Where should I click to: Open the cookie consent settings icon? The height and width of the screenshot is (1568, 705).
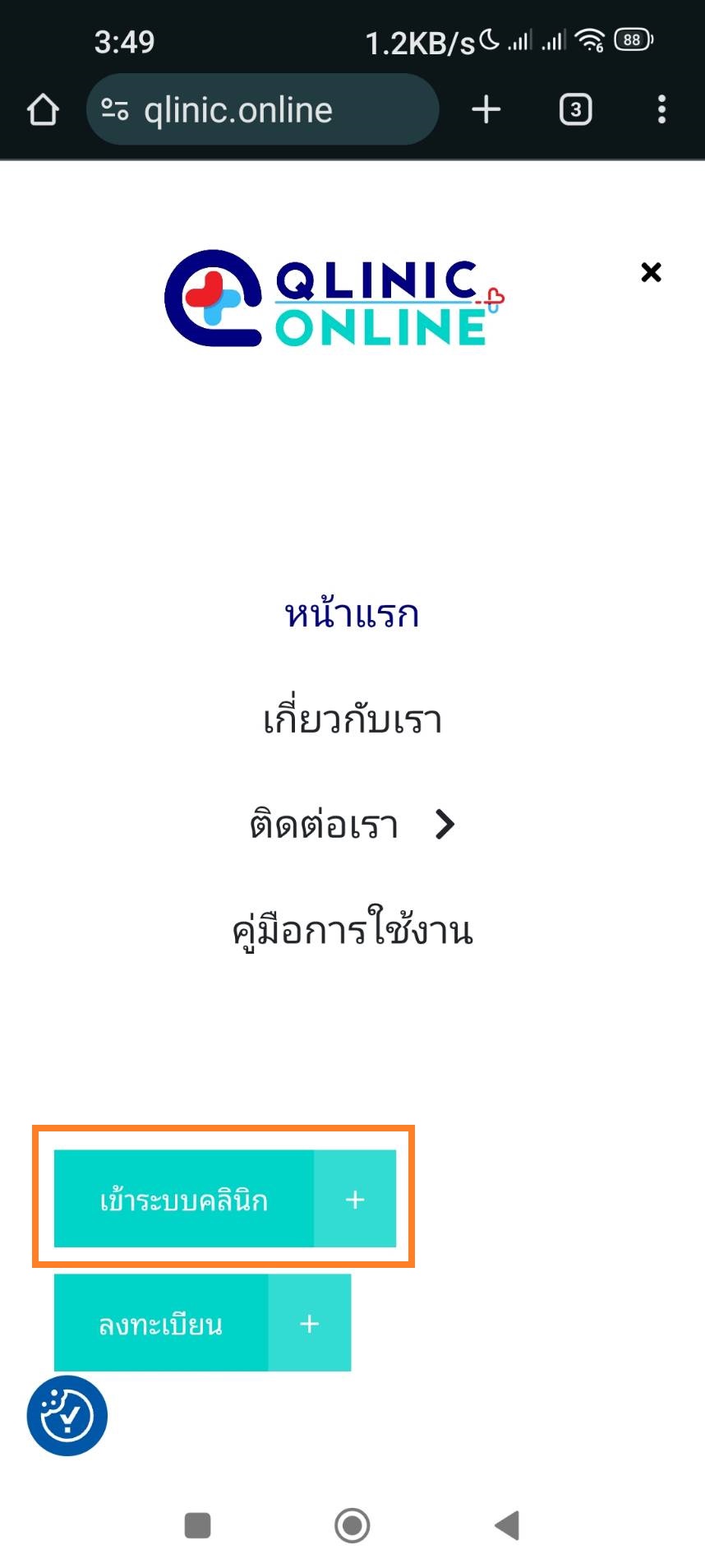pyautogui.click(x=67, y=1416)
